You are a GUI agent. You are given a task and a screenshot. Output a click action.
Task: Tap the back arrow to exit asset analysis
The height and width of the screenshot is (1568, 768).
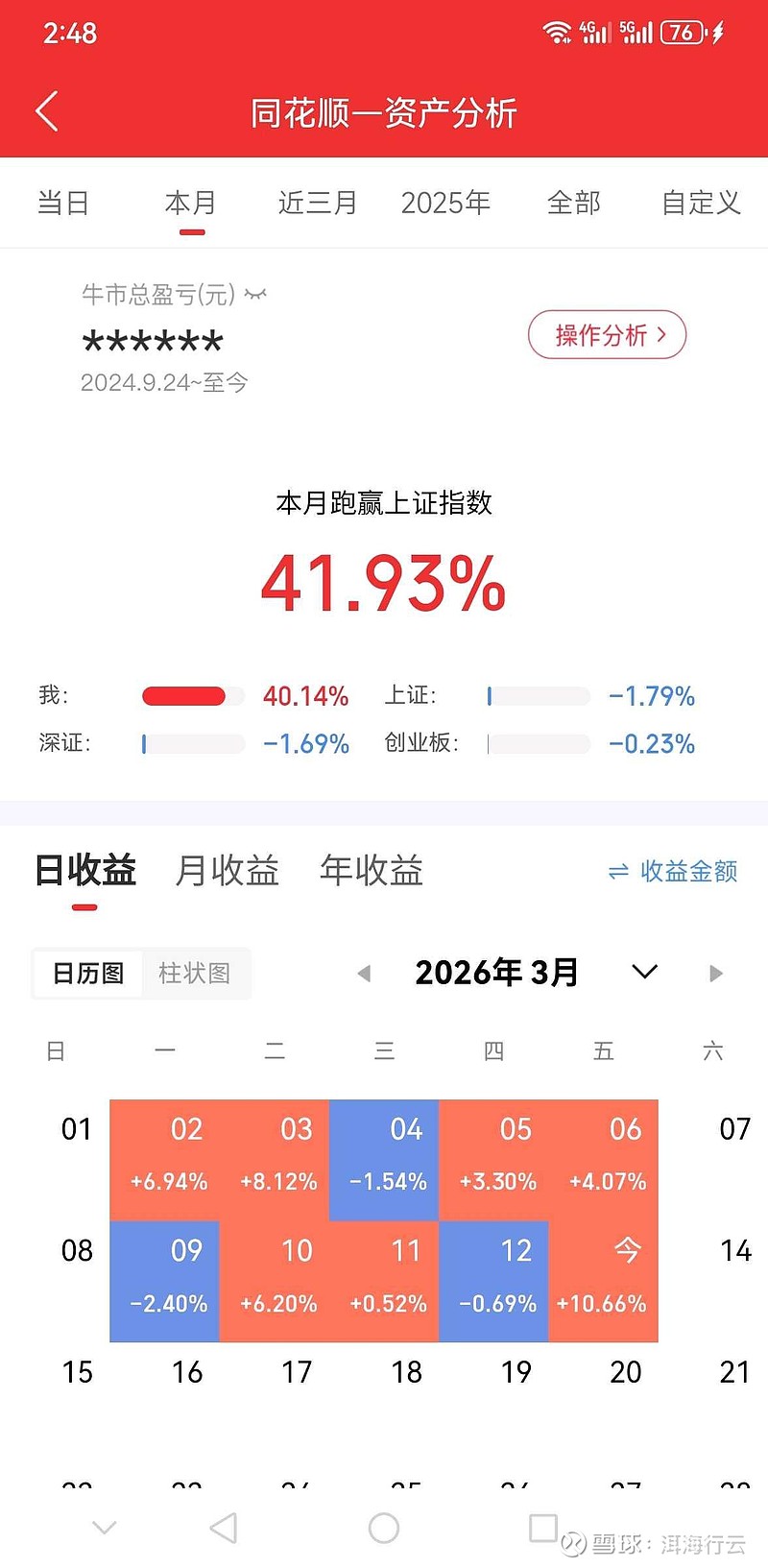[46, 110]
